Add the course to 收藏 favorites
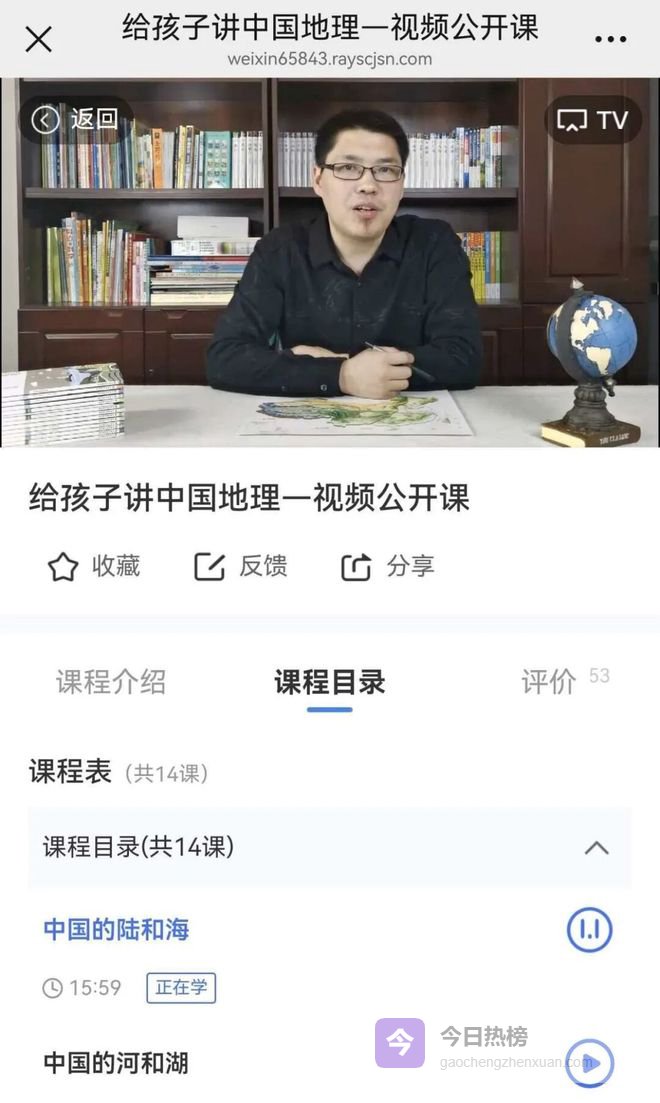 click(x=93, y=567)
